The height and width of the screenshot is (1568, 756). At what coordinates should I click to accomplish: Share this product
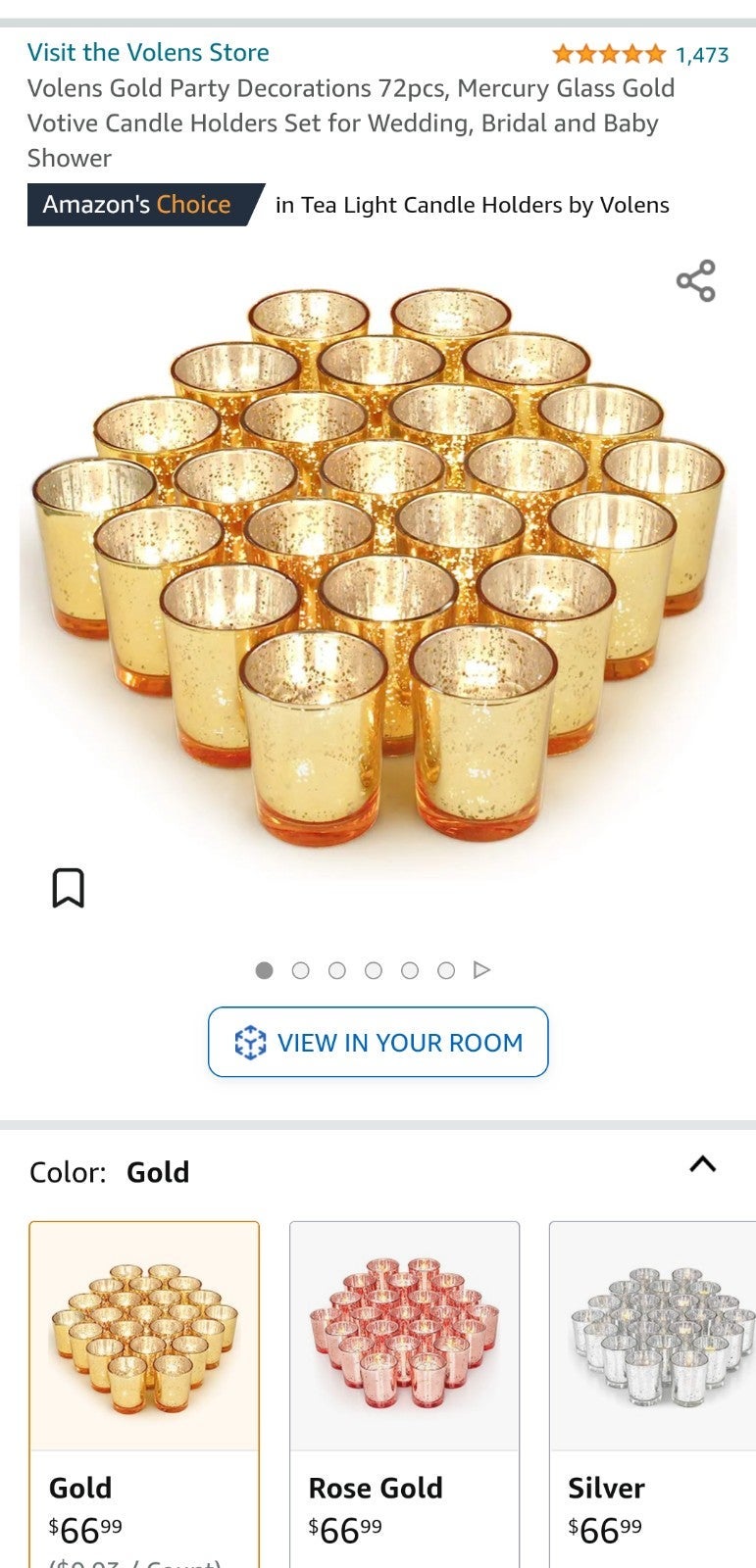coord(696,281)
